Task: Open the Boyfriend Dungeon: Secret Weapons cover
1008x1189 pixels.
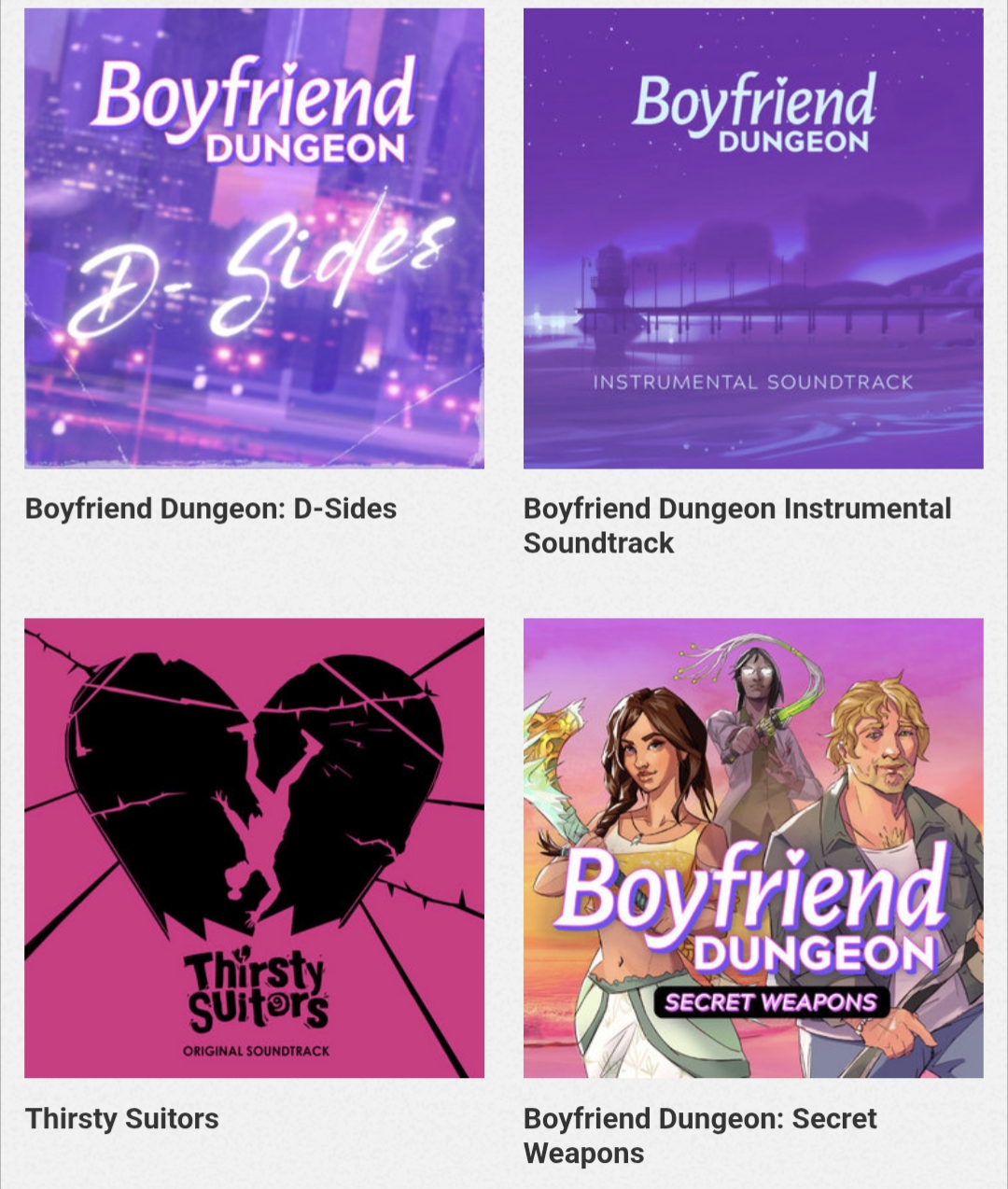Action: pos(752,847)
